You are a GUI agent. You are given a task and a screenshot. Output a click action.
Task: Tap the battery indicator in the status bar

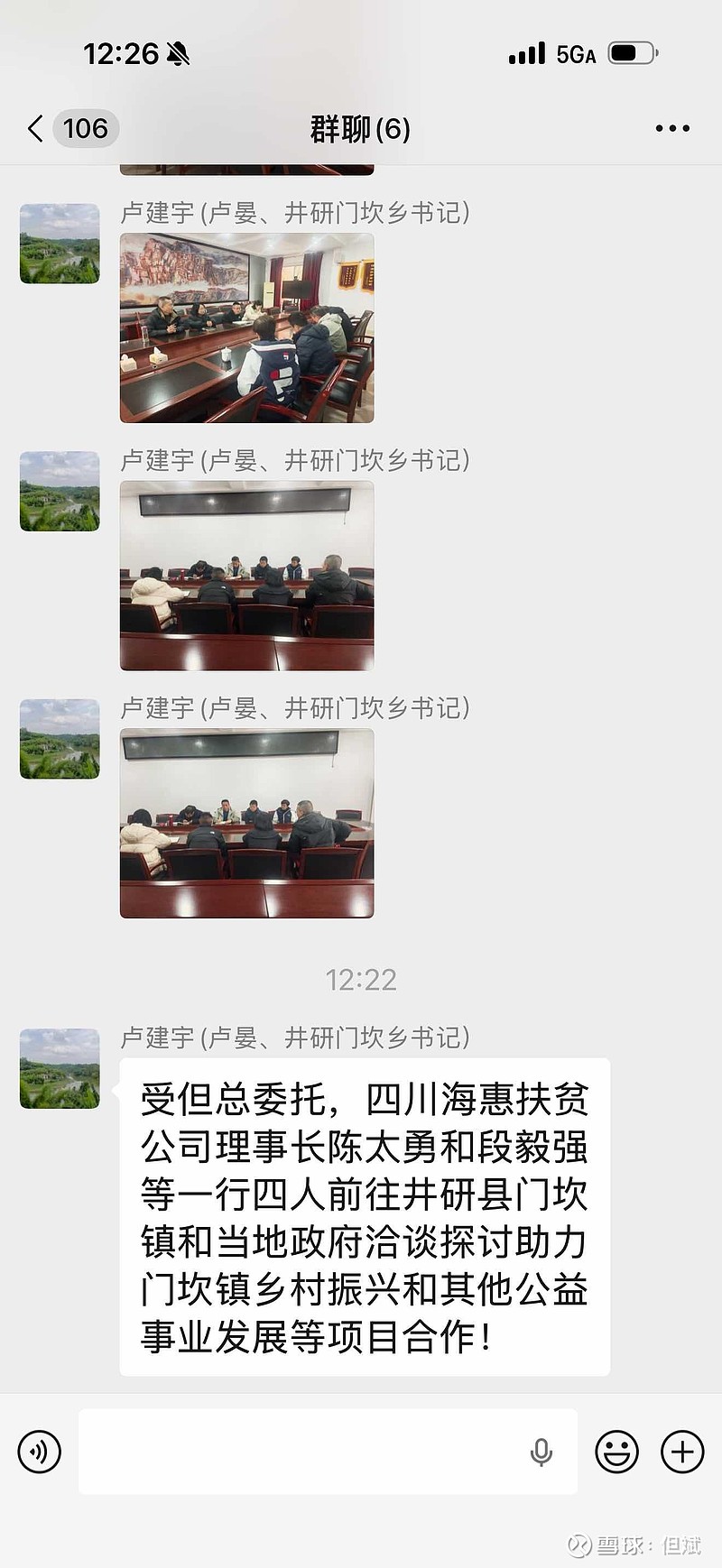(x=634, y=53)
